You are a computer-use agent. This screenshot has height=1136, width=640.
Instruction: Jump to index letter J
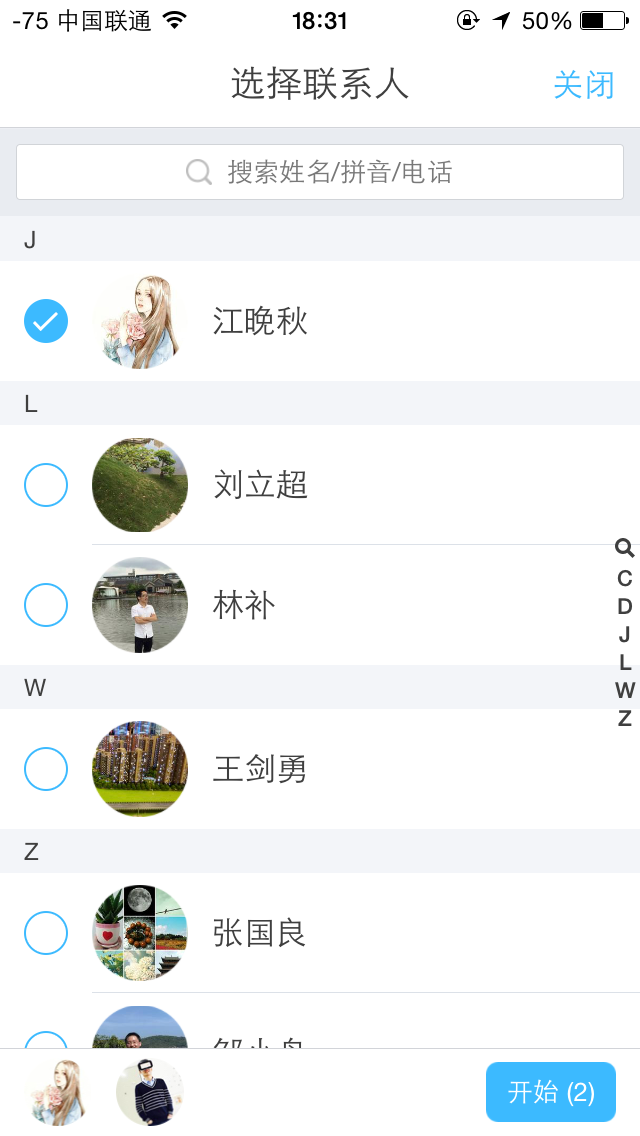[x=625, y=634]
